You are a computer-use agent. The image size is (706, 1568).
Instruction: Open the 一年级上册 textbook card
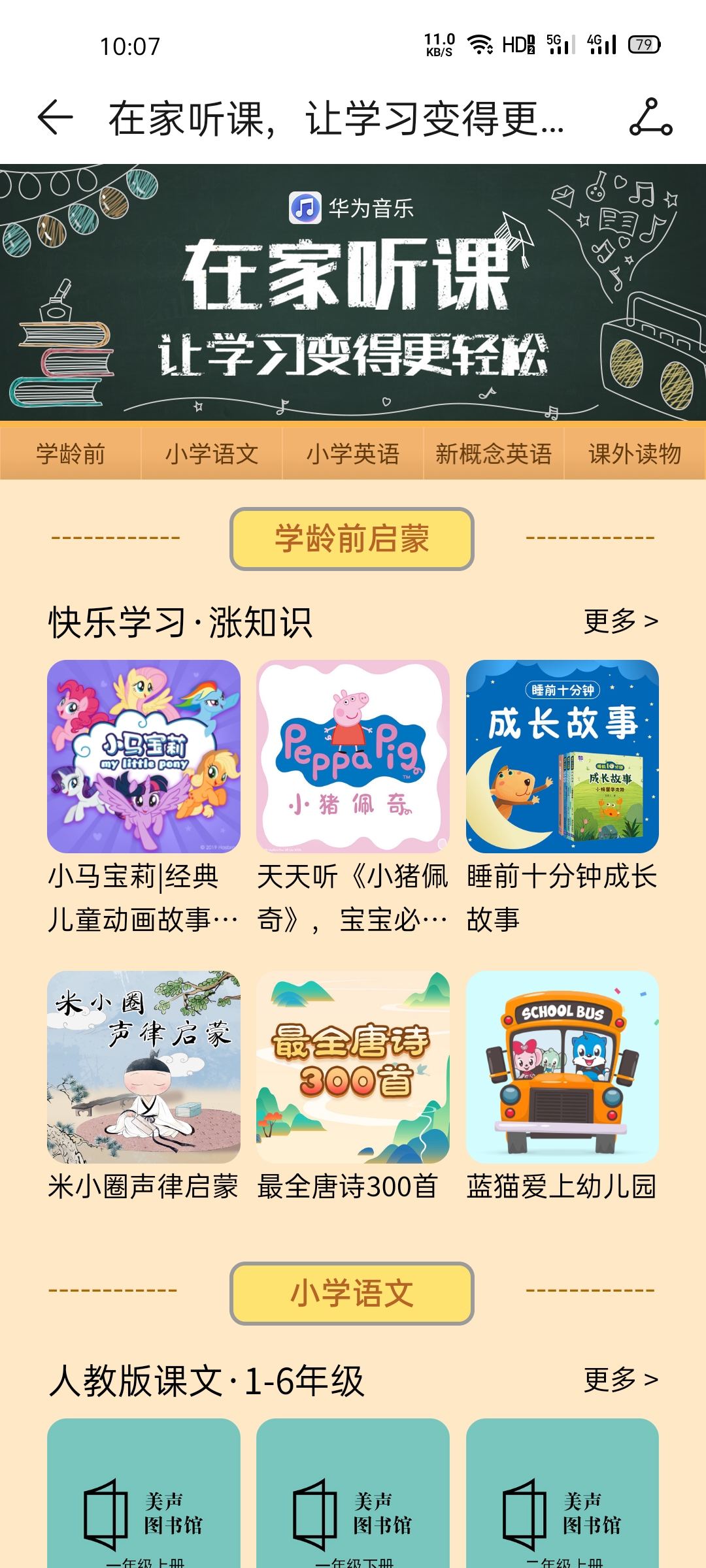point(144,1493)
